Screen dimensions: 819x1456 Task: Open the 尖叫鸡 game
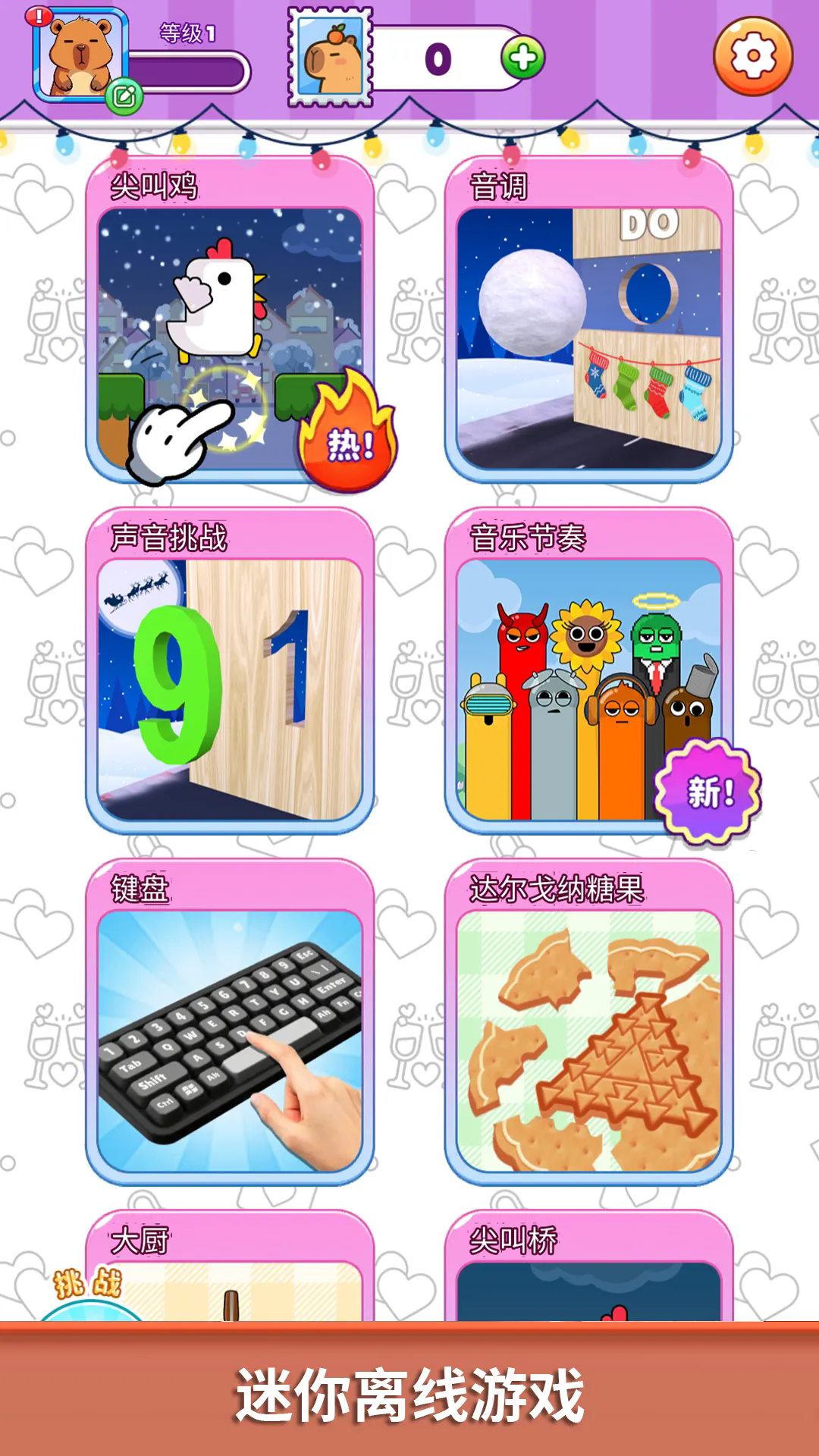(230, 337)
